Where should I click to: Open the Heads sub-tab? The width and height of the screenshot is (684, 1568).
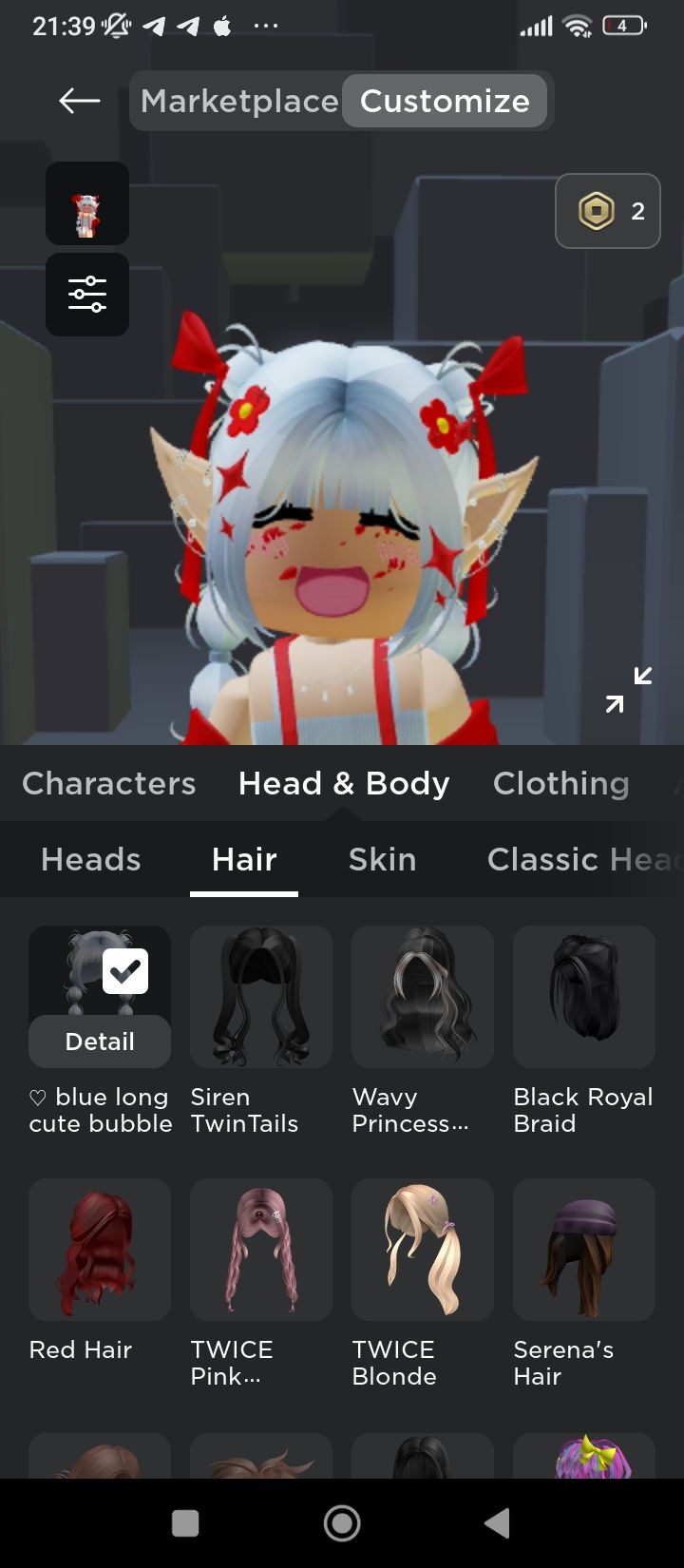click(91, 859)
